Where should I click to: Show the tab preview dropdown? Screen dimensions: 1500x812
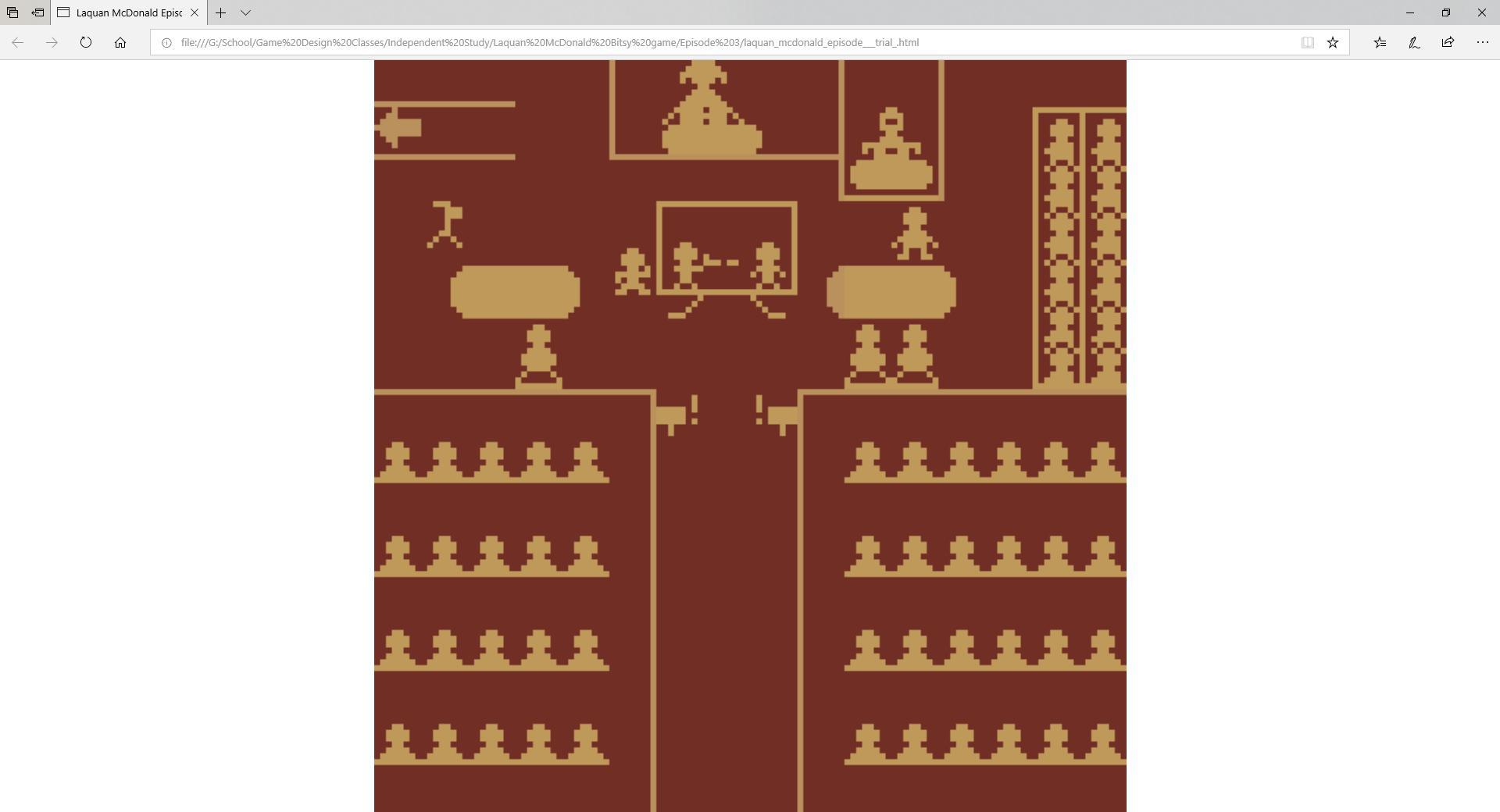(x=245, y=12)
